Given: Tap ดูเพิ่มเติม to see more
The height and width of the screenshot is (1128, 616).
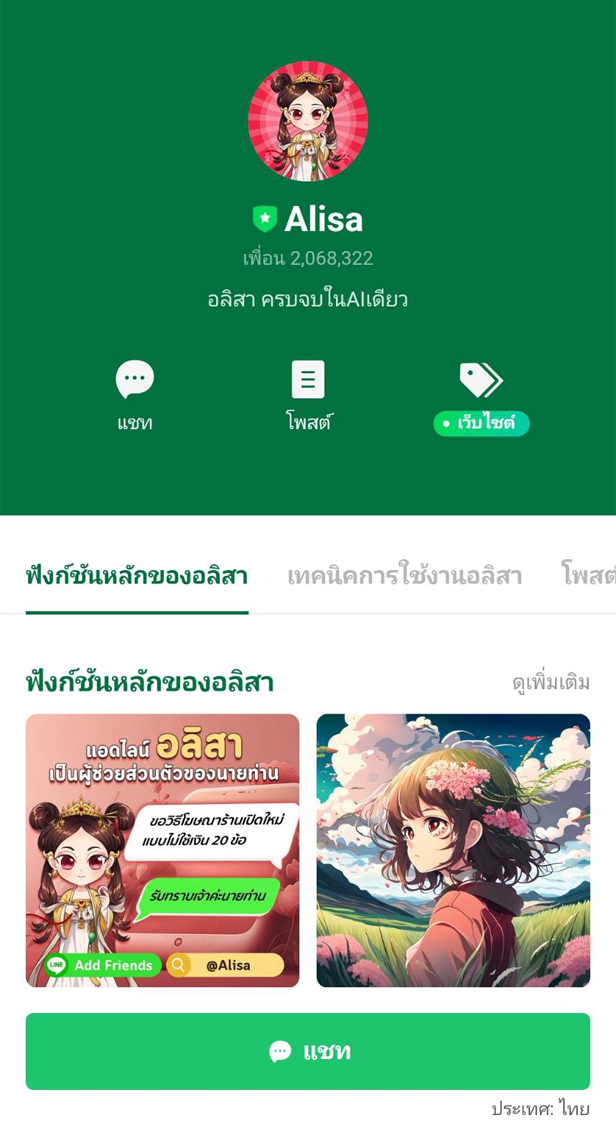Looking at the screenshot, I should click(x=550, y=683).
